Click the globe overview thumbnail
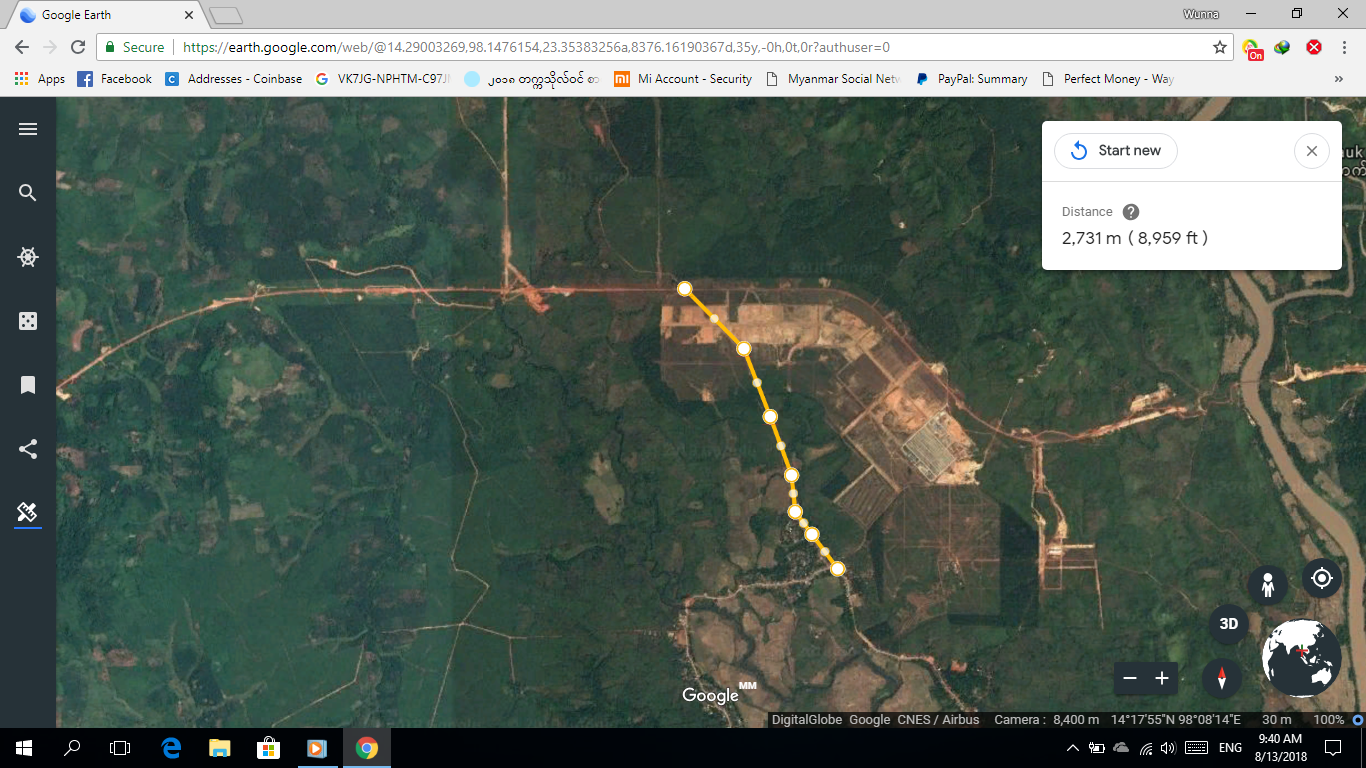The height and width of the screenshot is (768, 1366). coord(1301,658)
